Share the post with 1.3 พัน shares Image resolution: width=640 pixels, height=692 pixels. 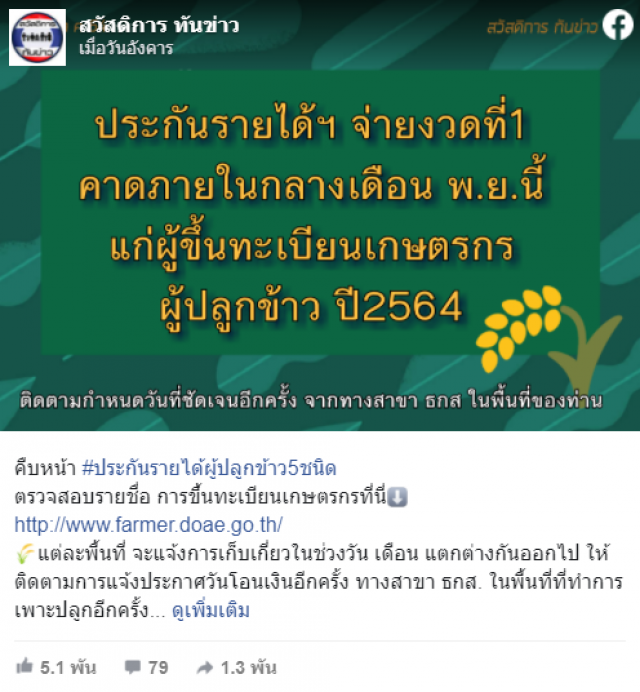pyautogui.click(x=235, y=668)
